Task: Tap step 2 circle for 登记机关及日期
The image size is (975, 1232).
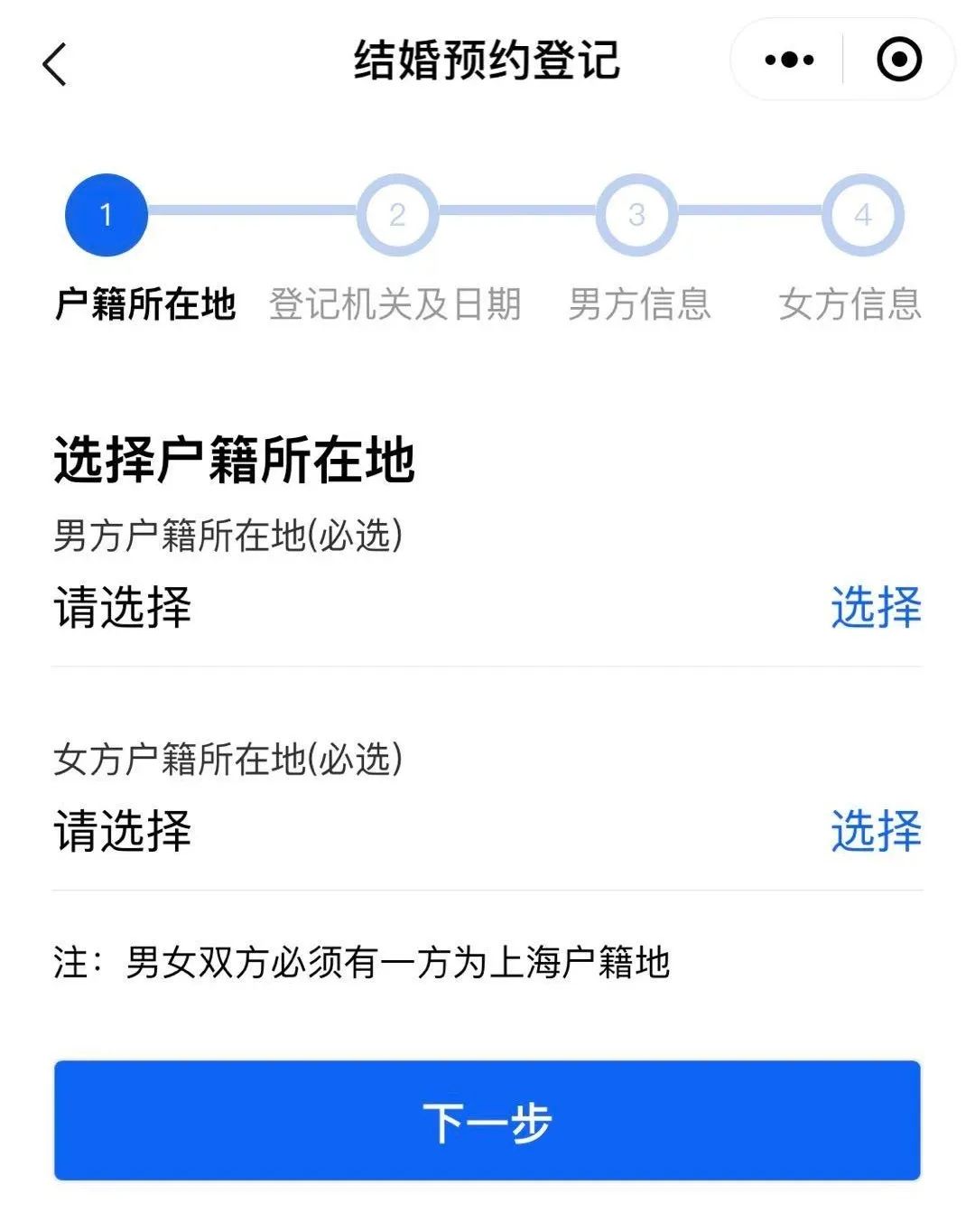Action: [395, 214]
